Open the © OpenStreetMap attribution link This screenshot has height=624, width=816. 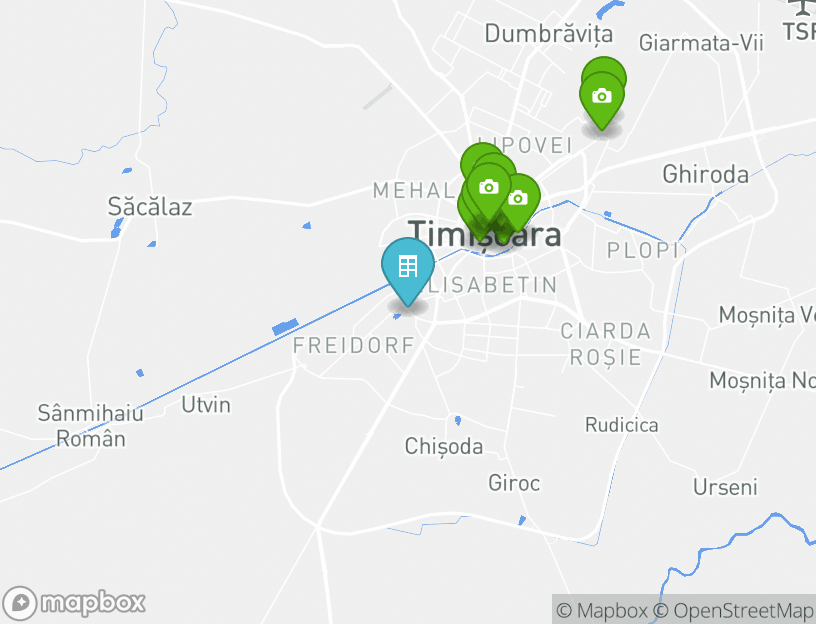pos(734,610)
